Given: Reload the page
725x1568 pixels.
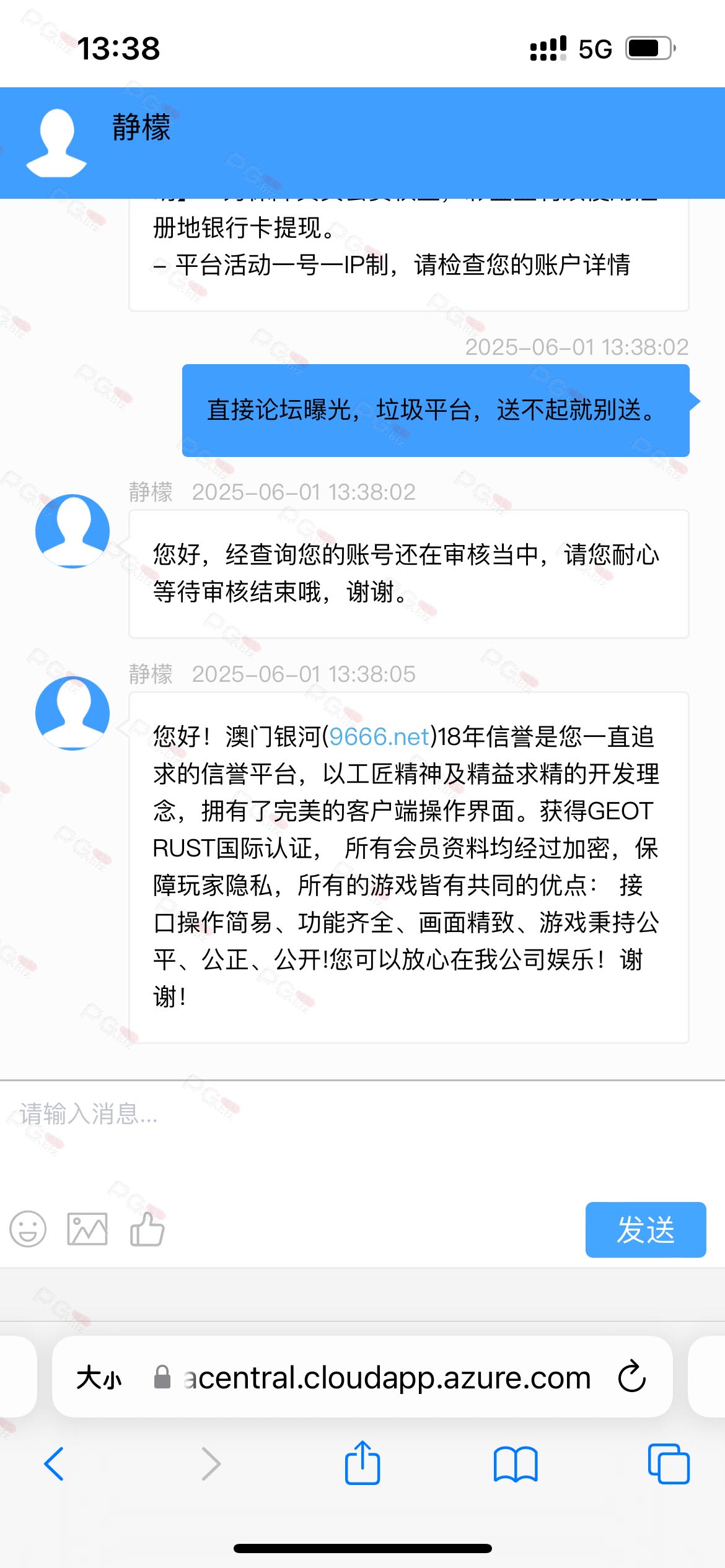Looking at the screenshot, I should [x=632, y=1376].
